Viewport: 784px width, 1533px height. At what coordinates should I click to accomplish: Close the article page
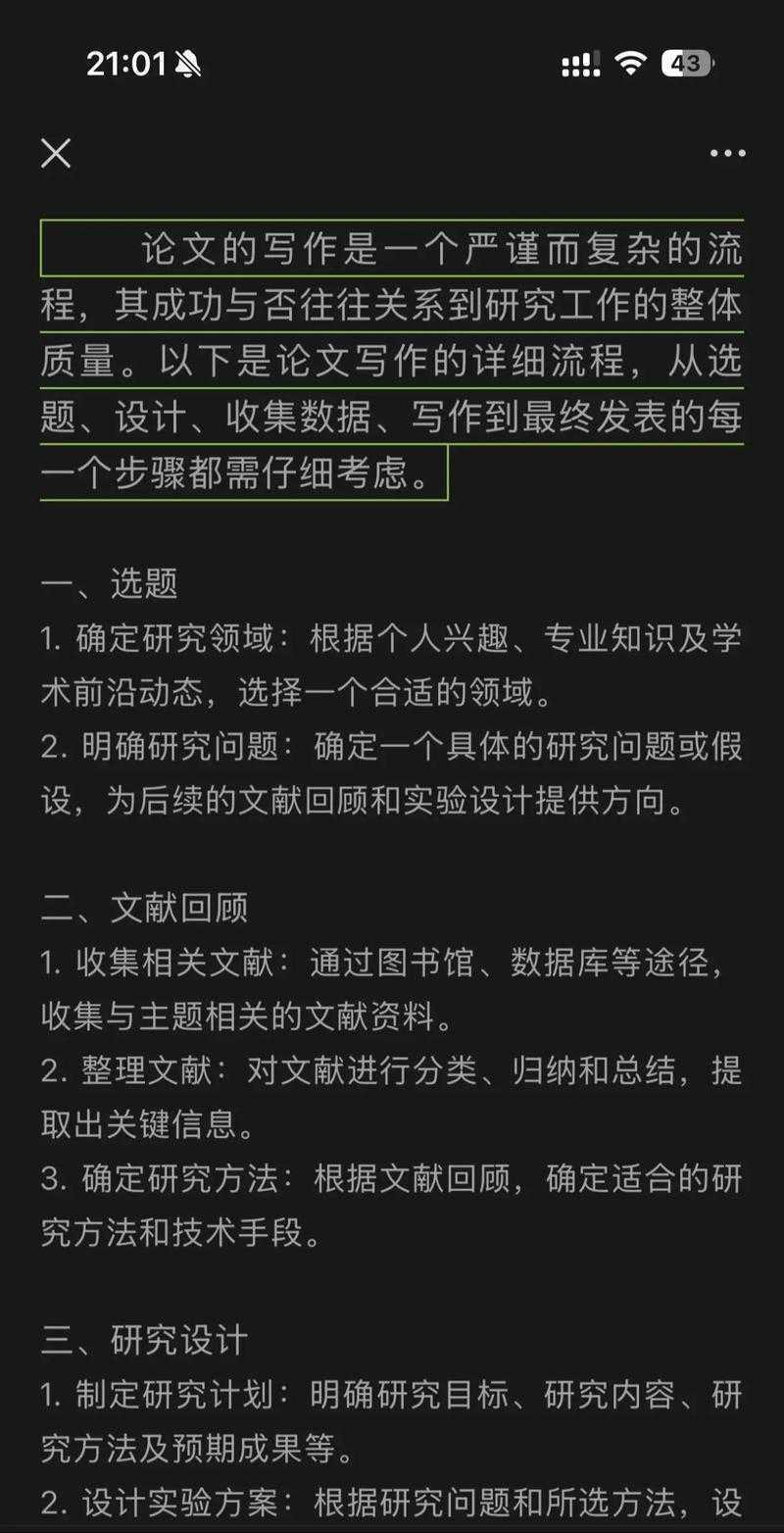point(56,153)
